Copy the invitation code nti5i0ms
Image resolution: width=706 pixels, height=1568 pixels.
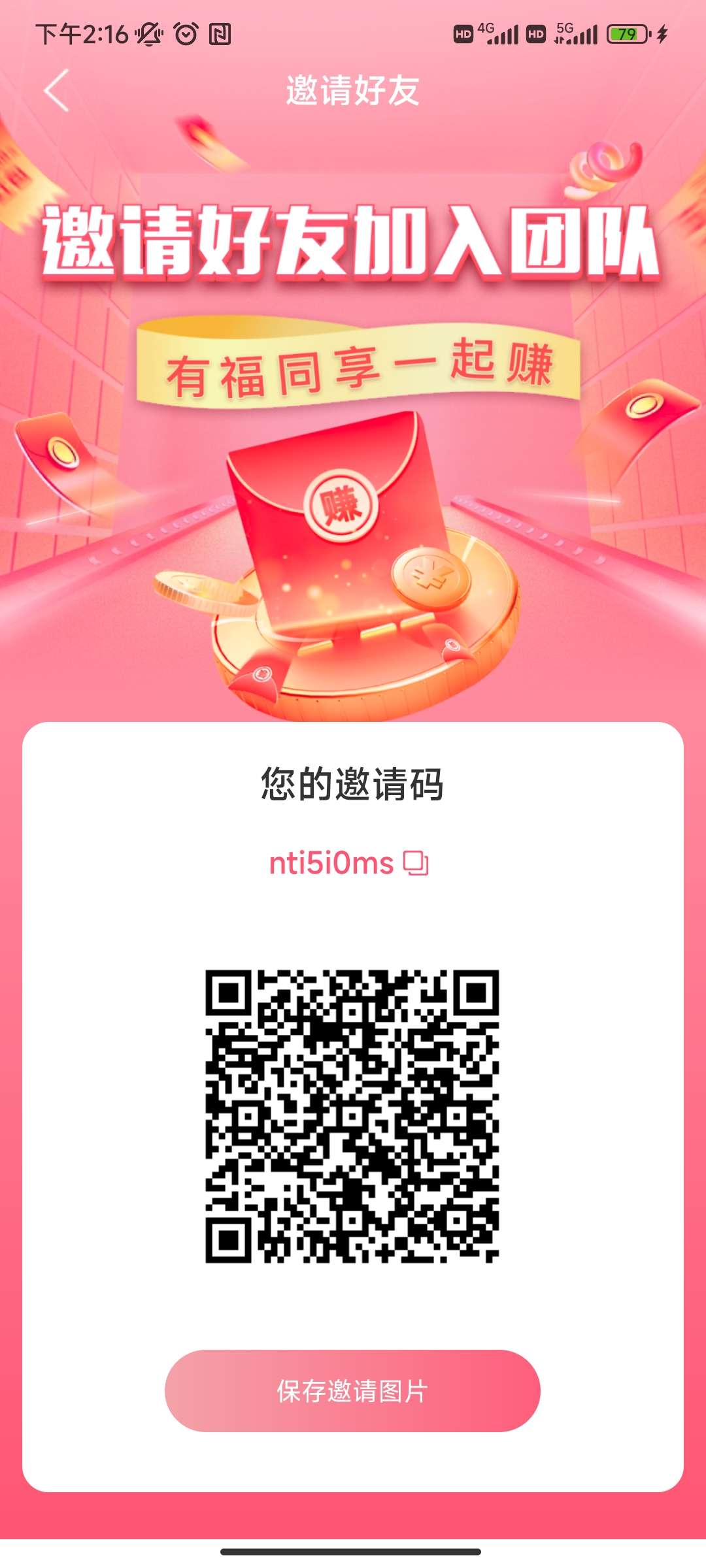pos(416,863)
